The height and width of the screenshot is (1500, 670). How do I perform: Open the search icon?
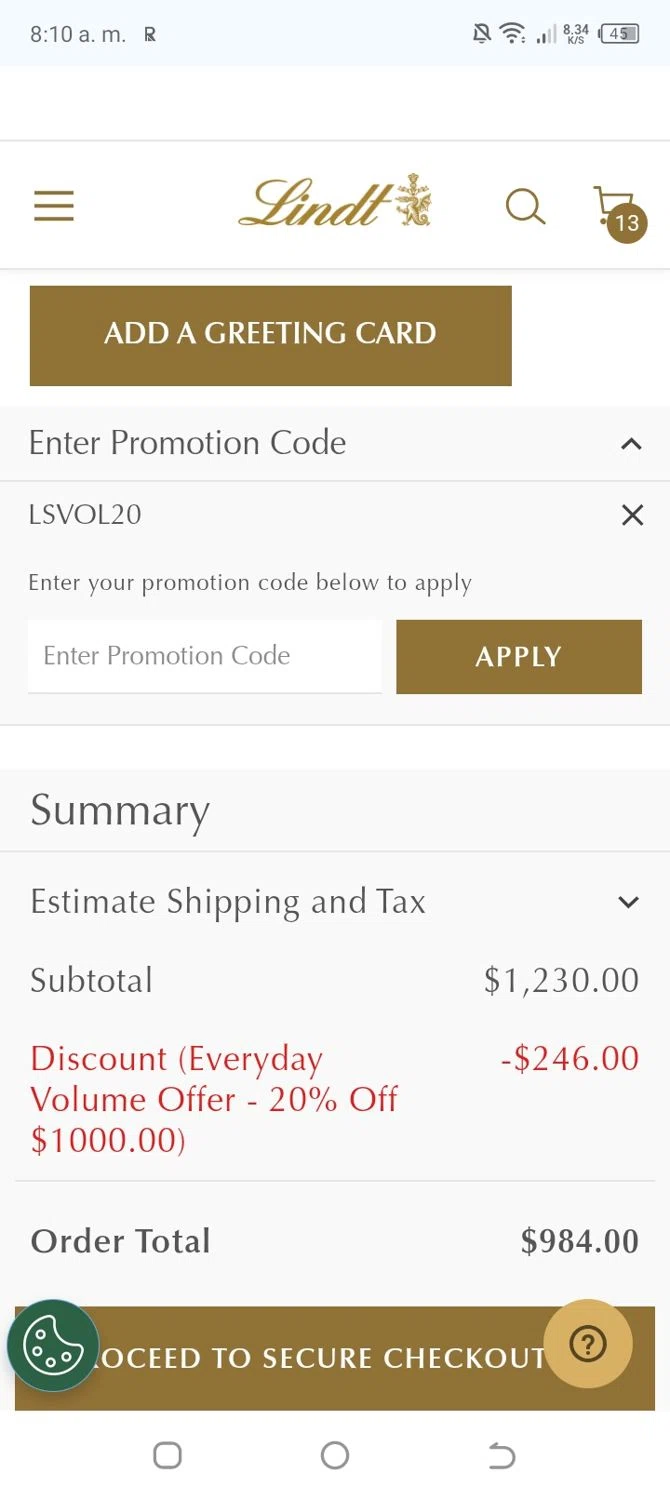[525, 207]
